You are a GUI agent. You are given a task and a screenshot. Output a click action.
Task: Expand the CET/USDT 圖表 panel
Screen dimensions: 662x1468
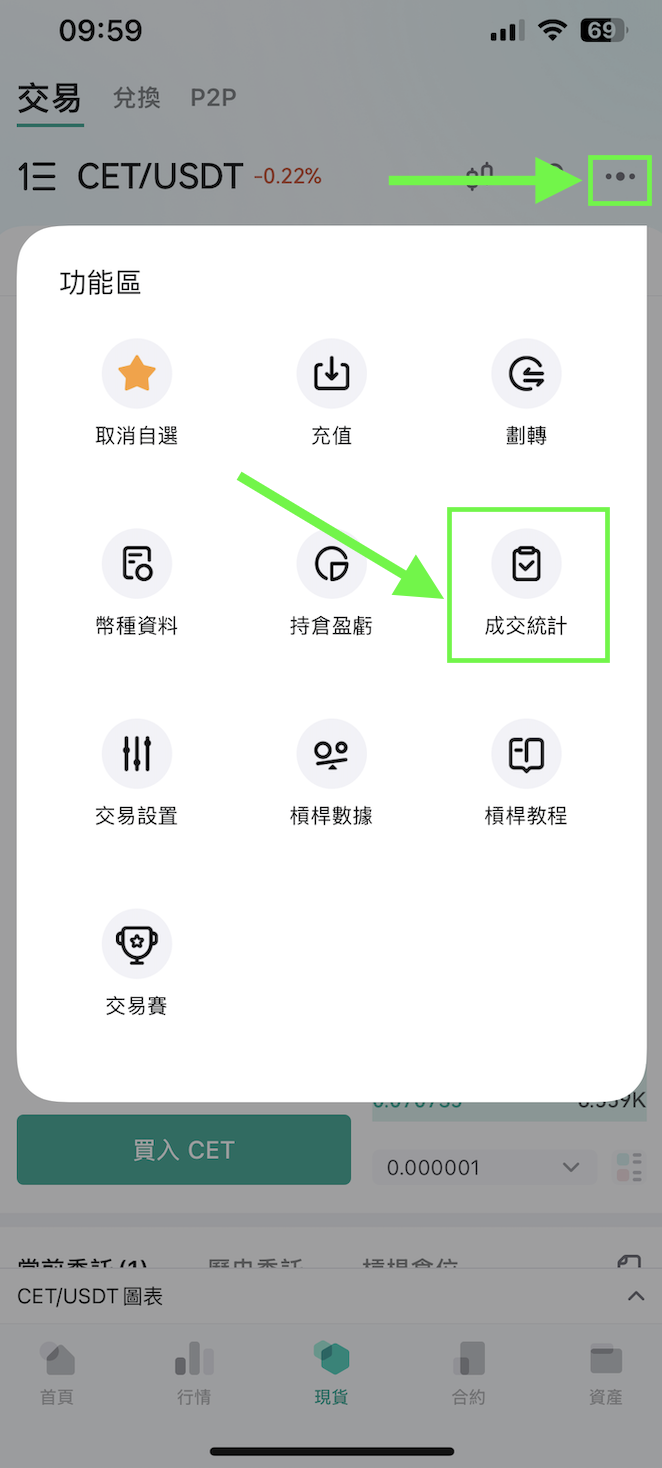tap(635, 1296)
